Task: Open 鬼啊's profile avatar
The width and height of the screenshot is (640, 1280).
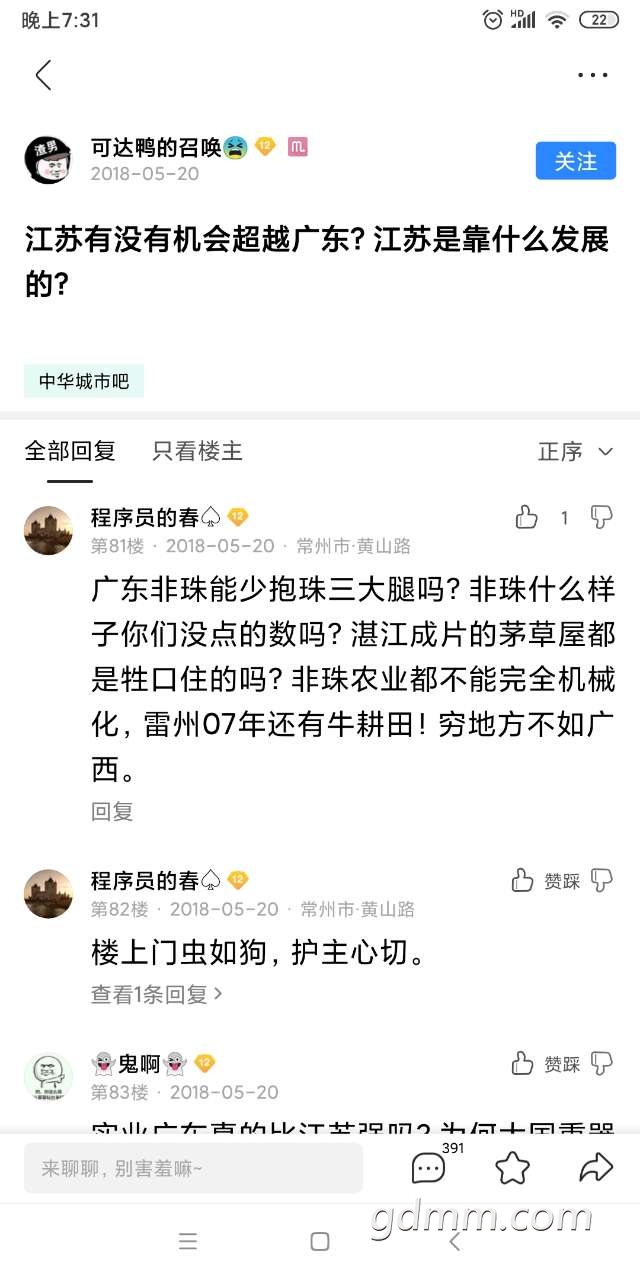Action: coord(48,1077)
